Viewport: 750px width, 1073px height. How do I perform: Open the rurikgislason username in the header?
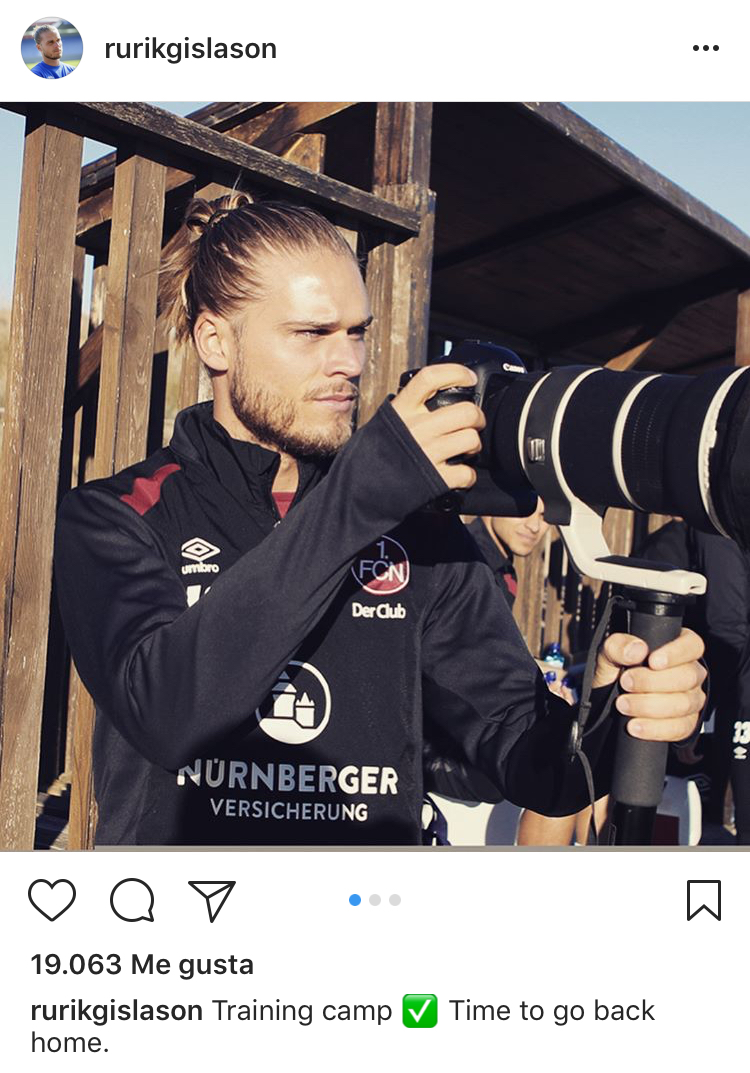[x=190, y=49]
